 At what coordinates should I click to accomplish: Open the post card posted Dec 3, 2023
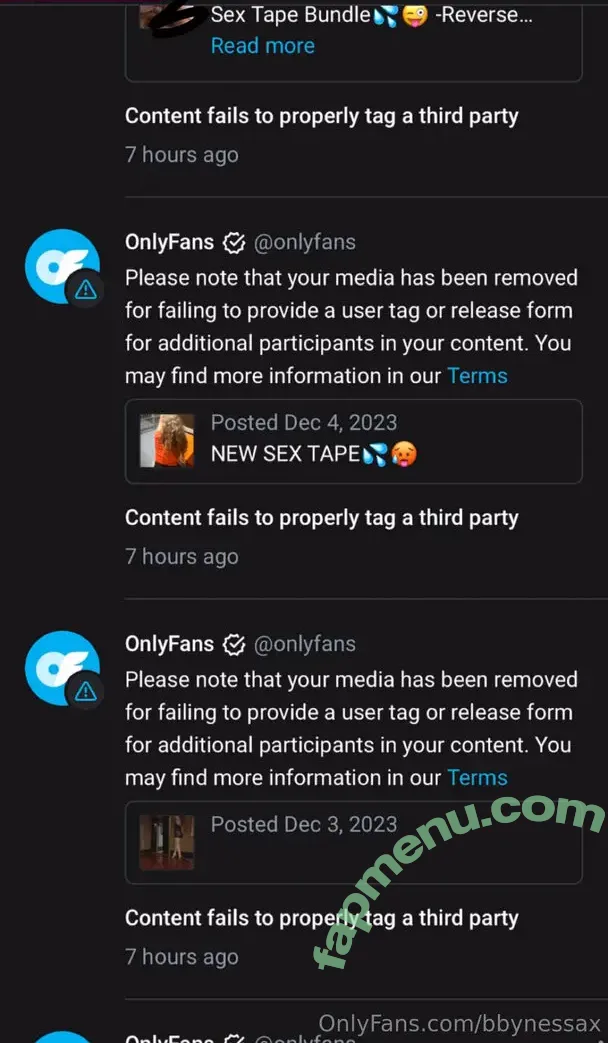point(353,840)
